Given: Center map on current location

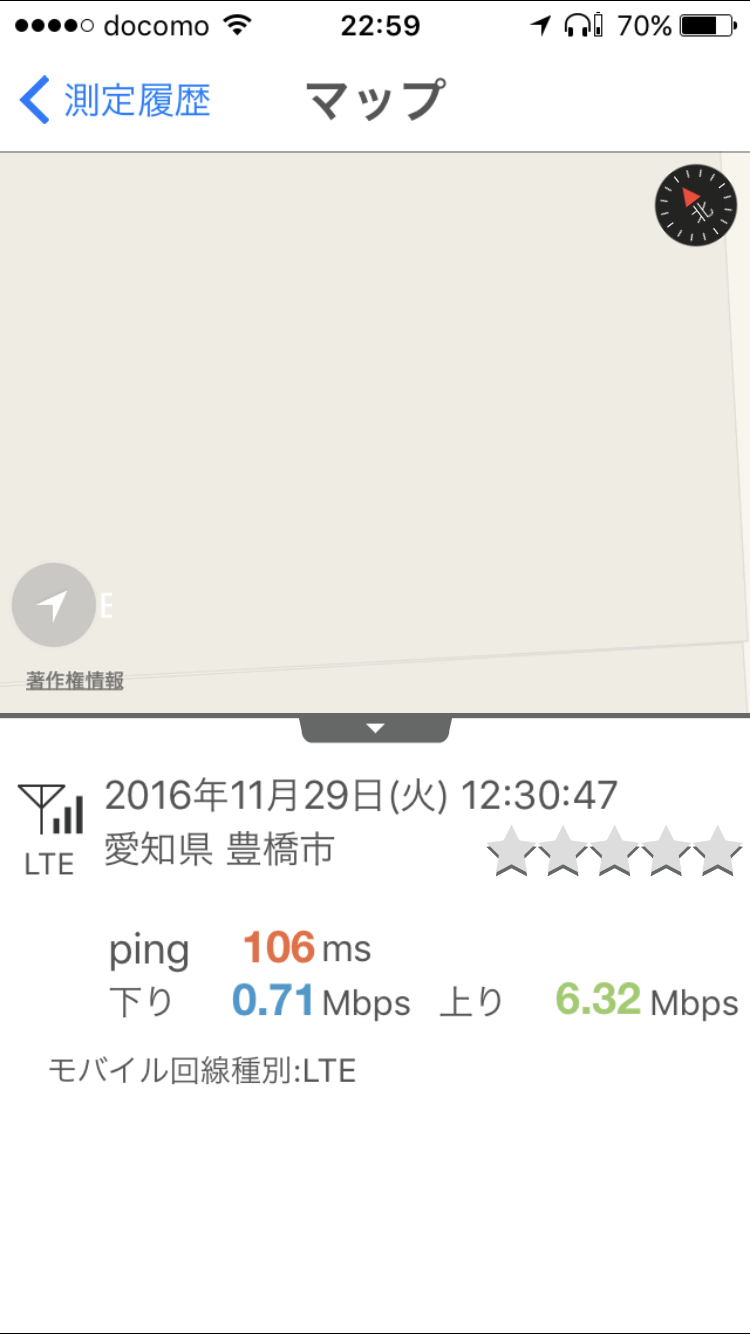Looking at the screenshot, I should coord(53,605).
